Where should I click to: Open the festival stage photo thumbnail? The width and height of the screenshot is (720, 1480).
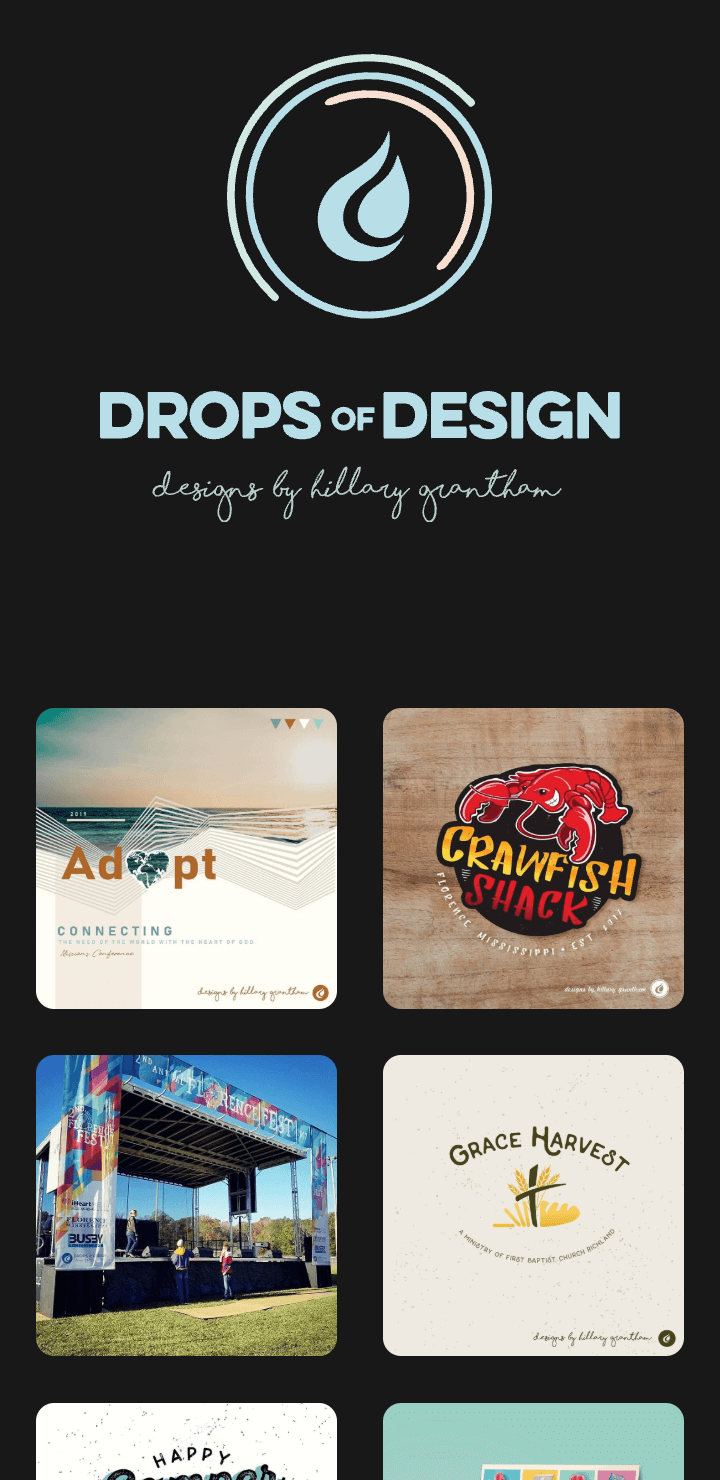pos(187,1205)
